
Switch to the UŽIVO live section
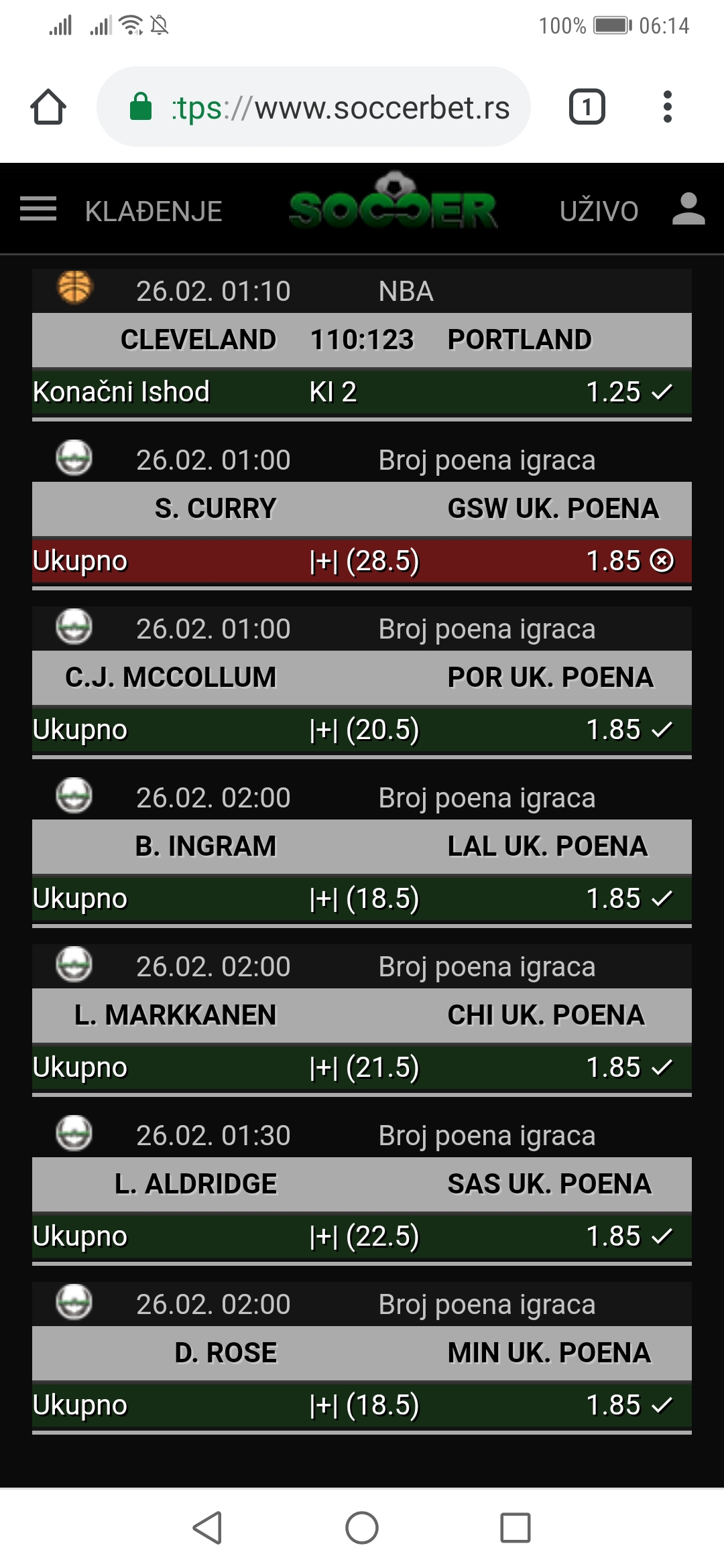599,211
